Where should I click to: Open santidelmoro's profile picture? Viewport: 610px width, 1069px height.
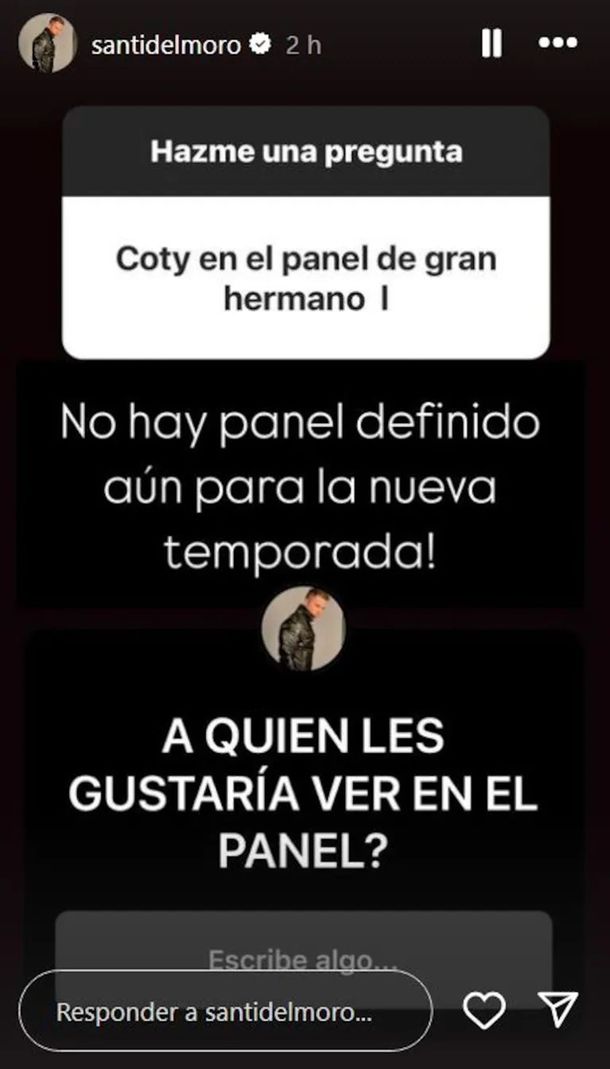point(46,44)
